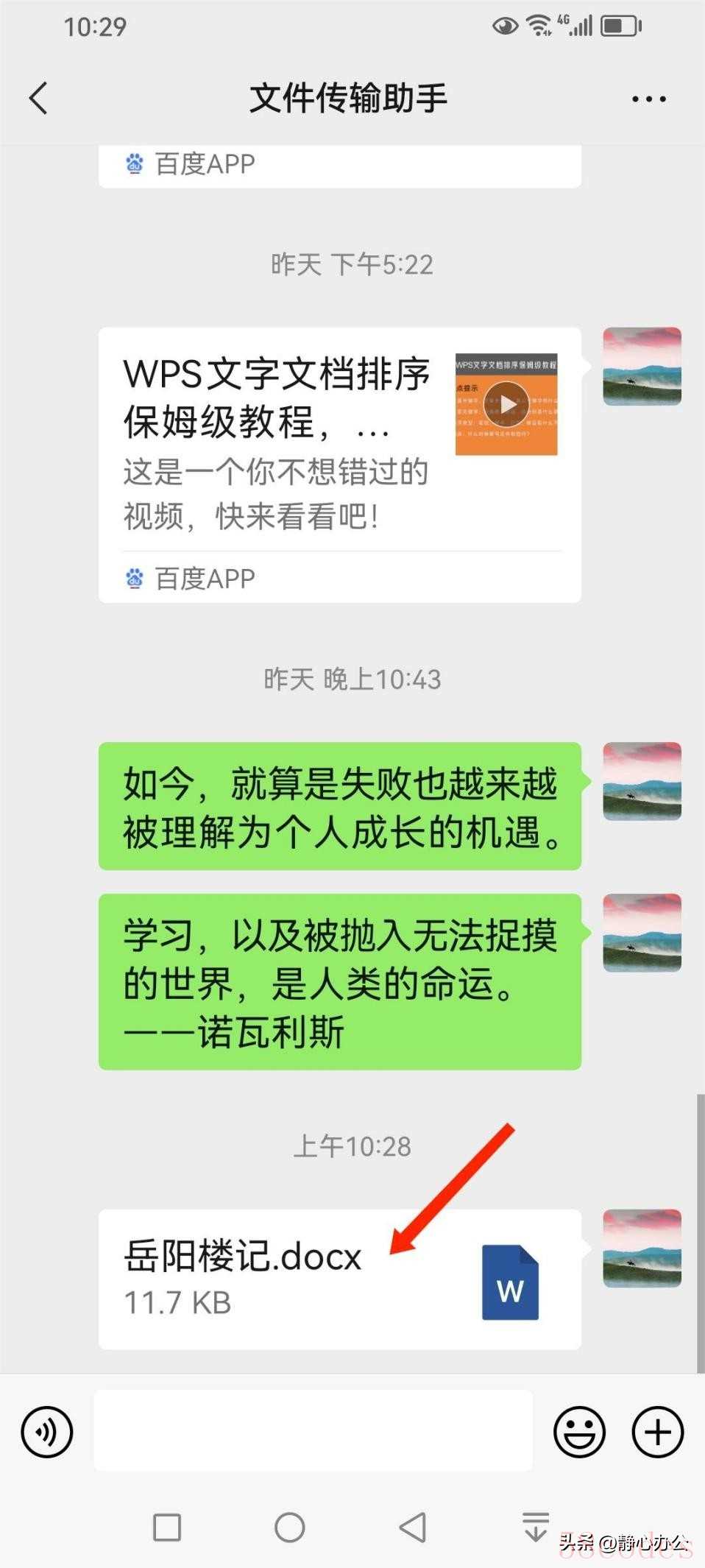Go back from the 文件传输助手 chat
The image size is (705, 1568).
pyautogui.click(x=39, y=98)
